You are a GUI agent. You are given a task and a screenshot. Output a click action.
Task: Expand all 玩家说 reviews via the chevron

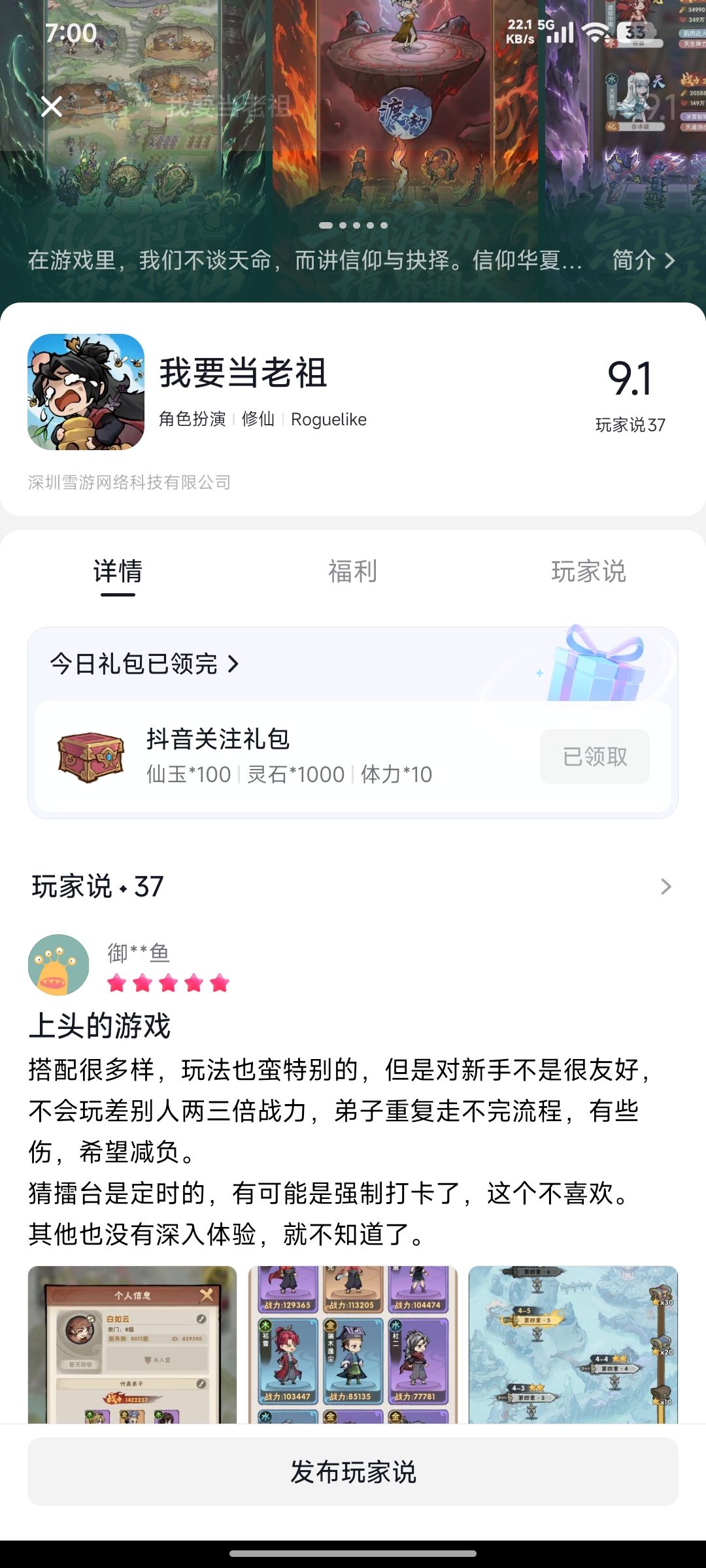(665, 887)
